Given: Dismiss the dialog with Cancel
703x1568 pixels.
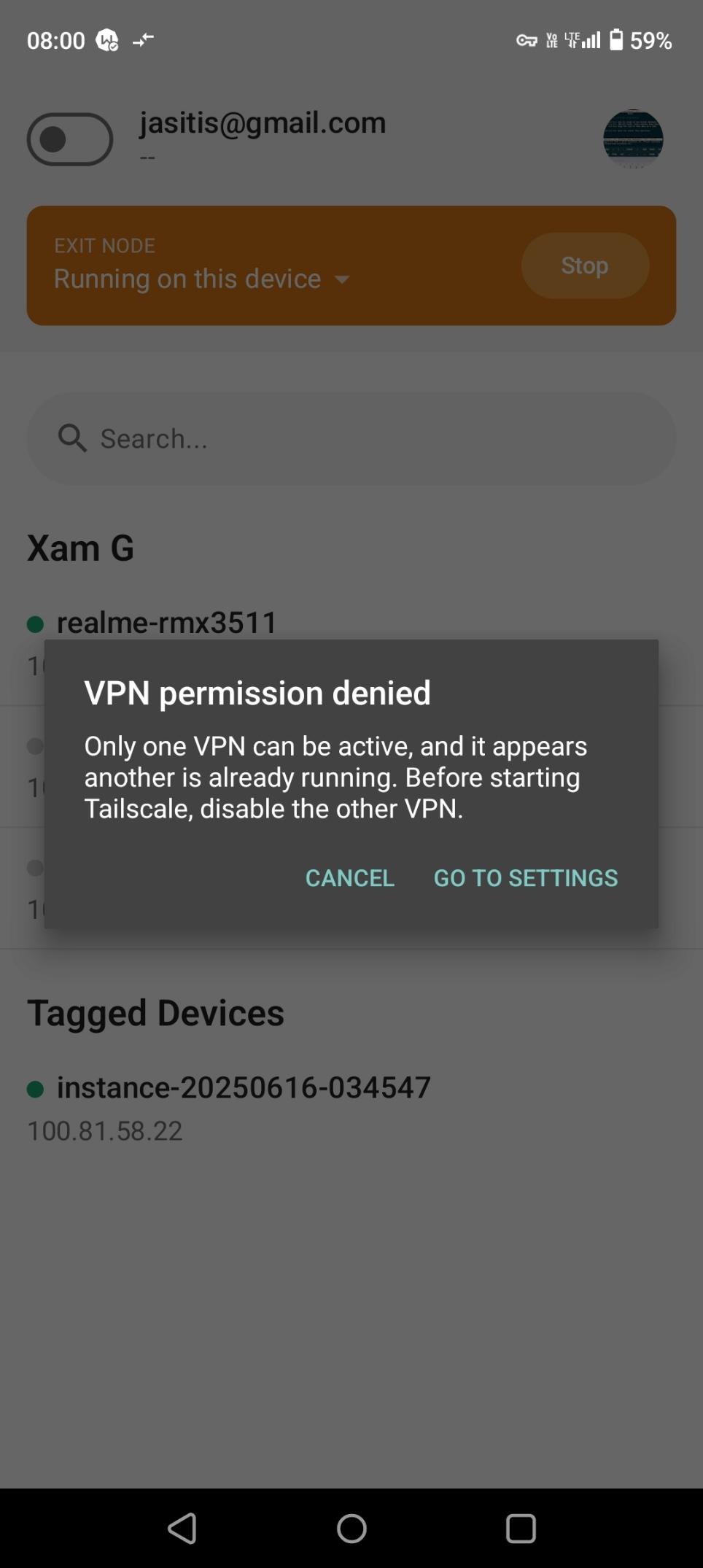Looking at the screenshot, I should [x=349, y=877].
